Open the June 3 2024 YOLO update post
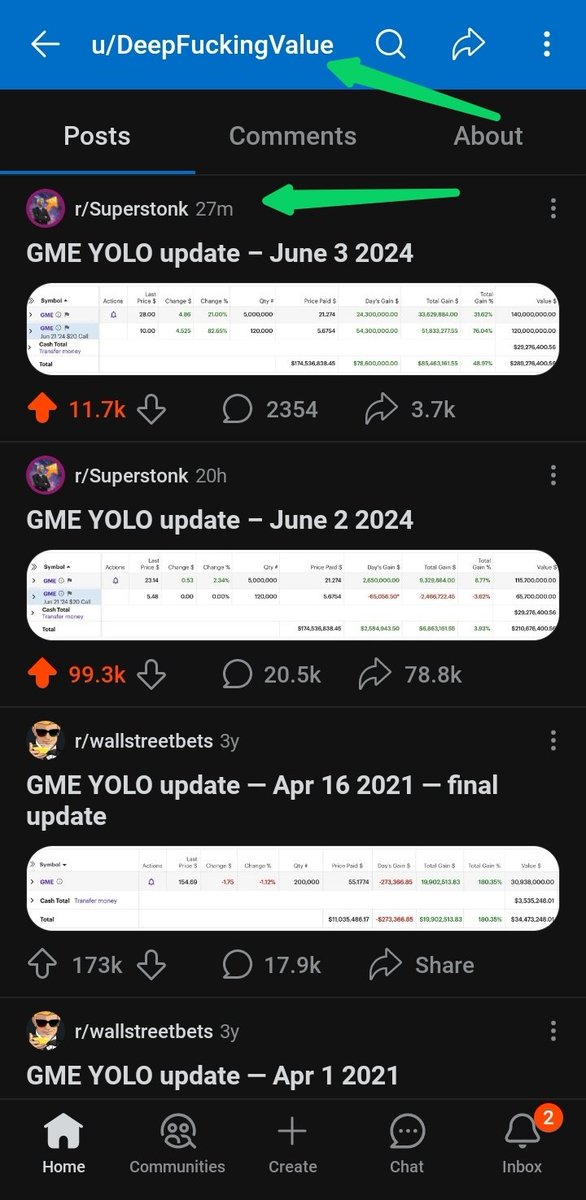 pyautogui.click(x=219, y=253)
